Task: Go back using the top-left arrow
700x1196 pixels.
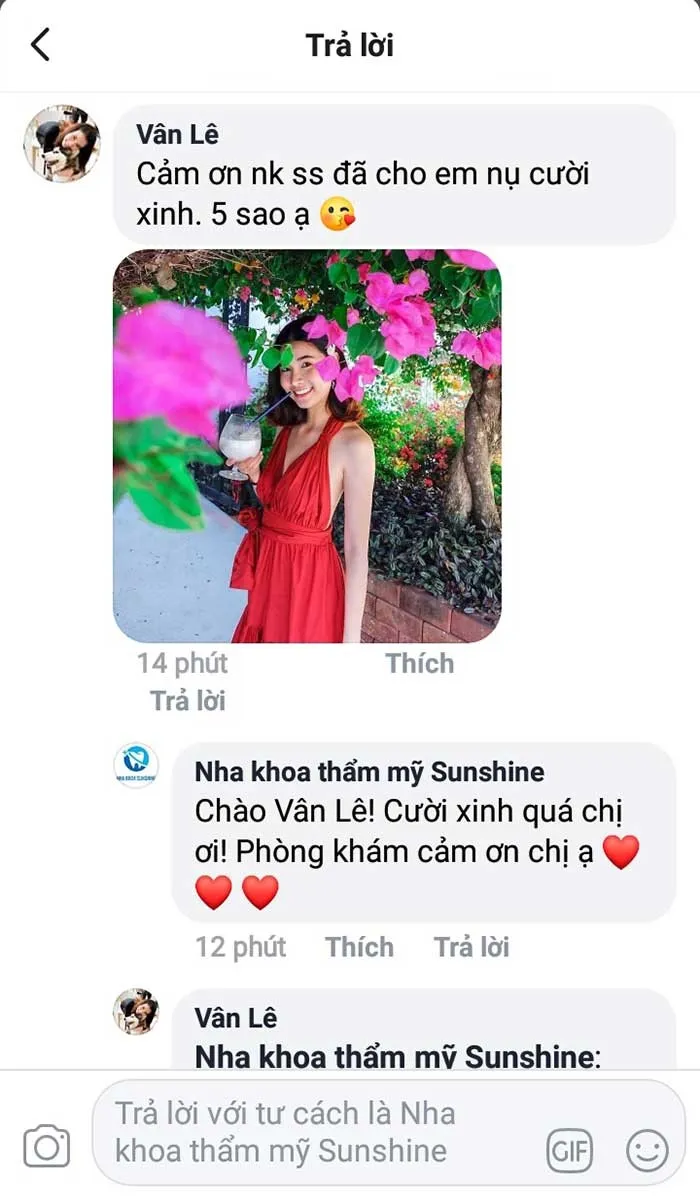Action: pos(41,44)
